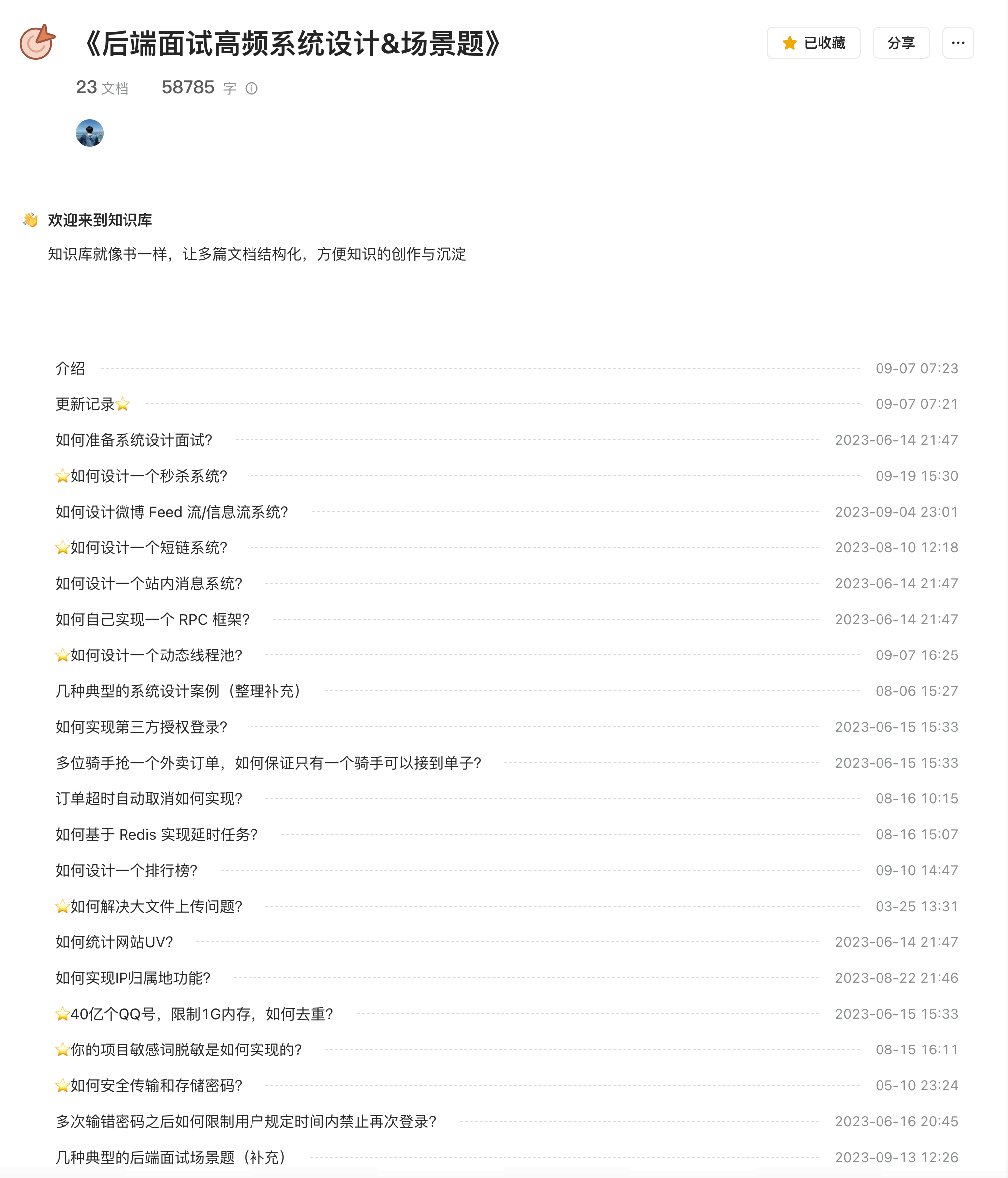Open 如何实现第三方授权登录？

click(x=141, y=727)
